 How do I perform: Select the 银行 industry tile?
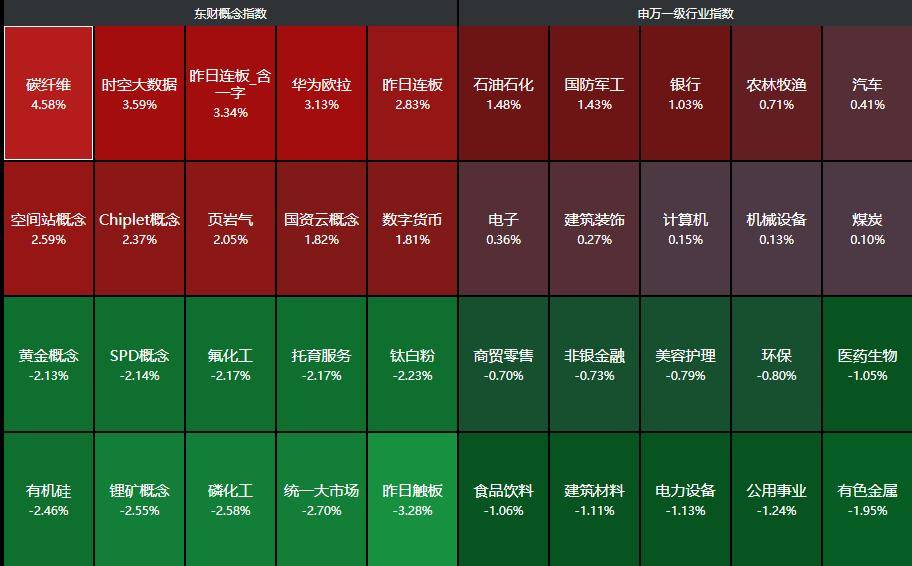(x=685, y=93)
